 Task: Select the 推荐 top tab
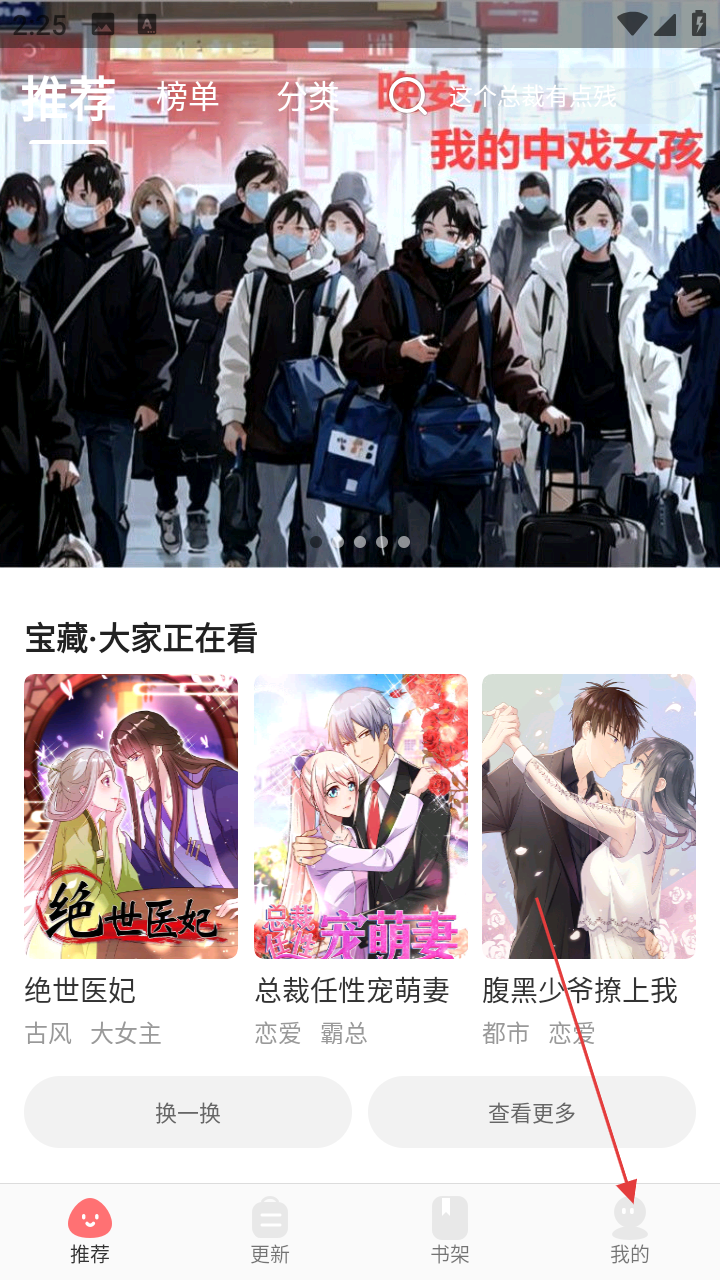point(70,98)
